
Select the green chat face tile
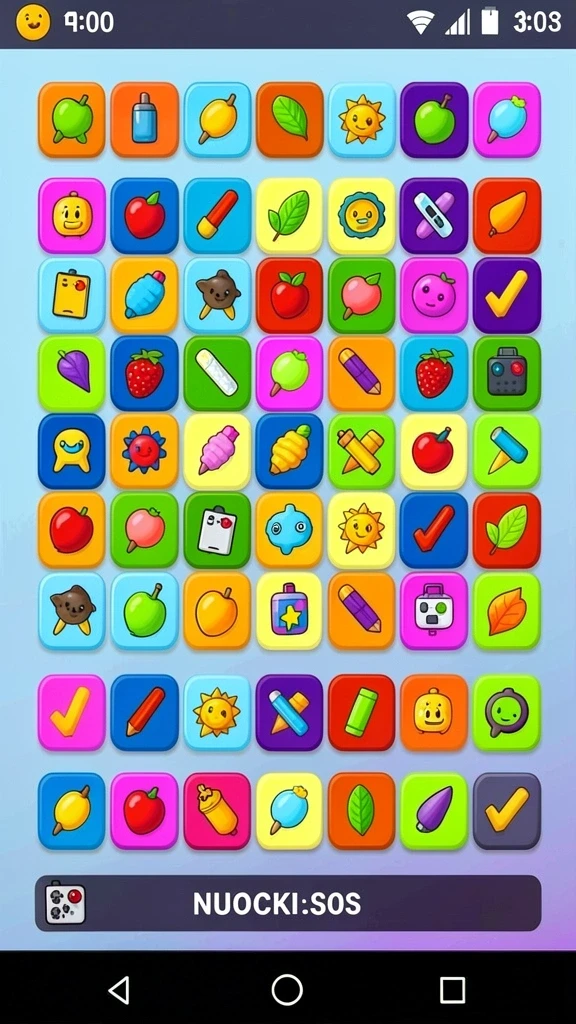(x=507, y=712)
